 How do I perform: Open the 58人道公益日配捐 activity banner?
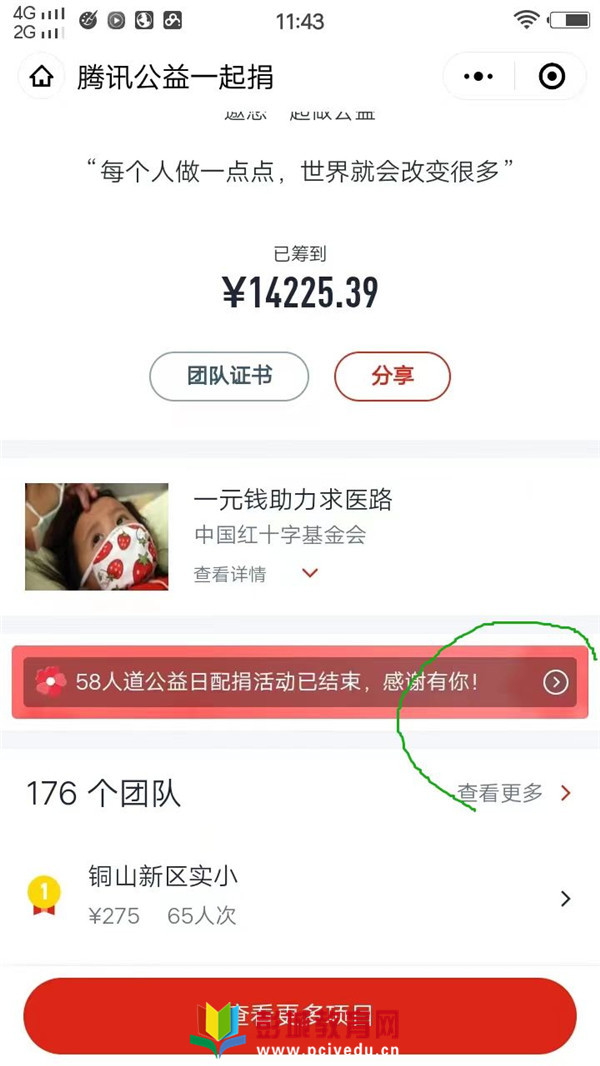point(295,682)
